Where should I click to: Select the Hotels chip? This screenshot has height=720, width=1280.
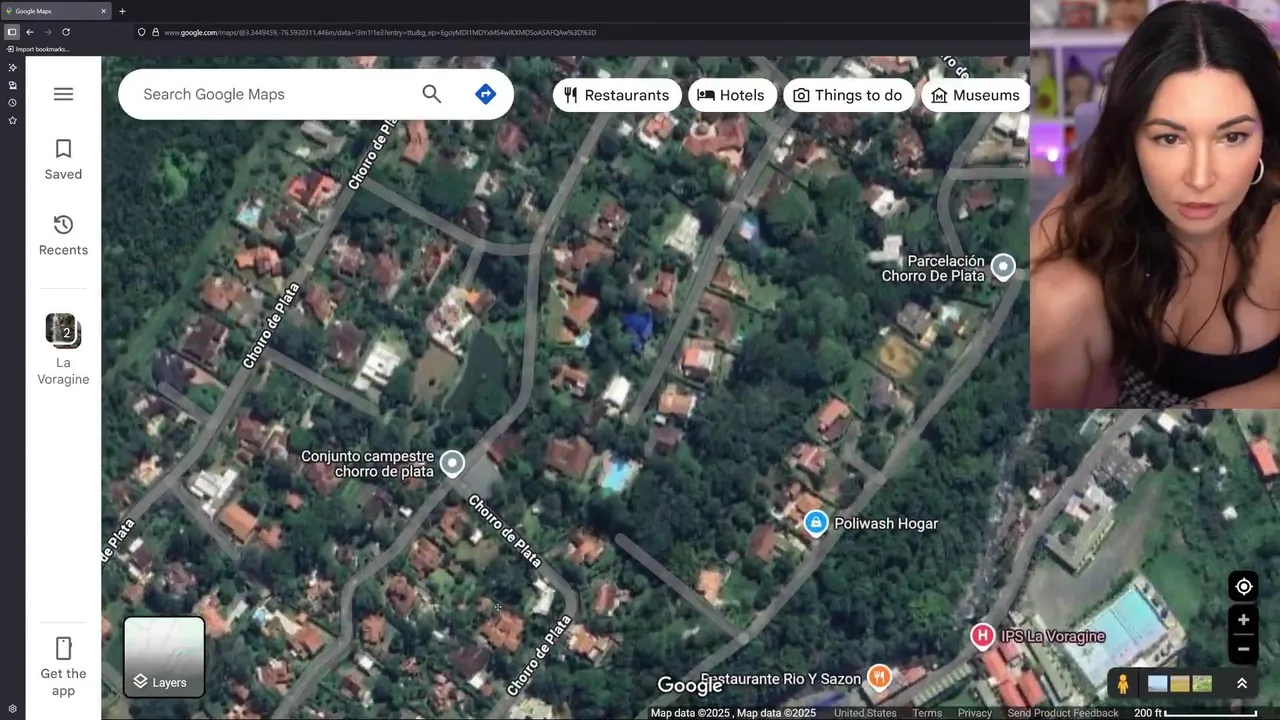731,95
